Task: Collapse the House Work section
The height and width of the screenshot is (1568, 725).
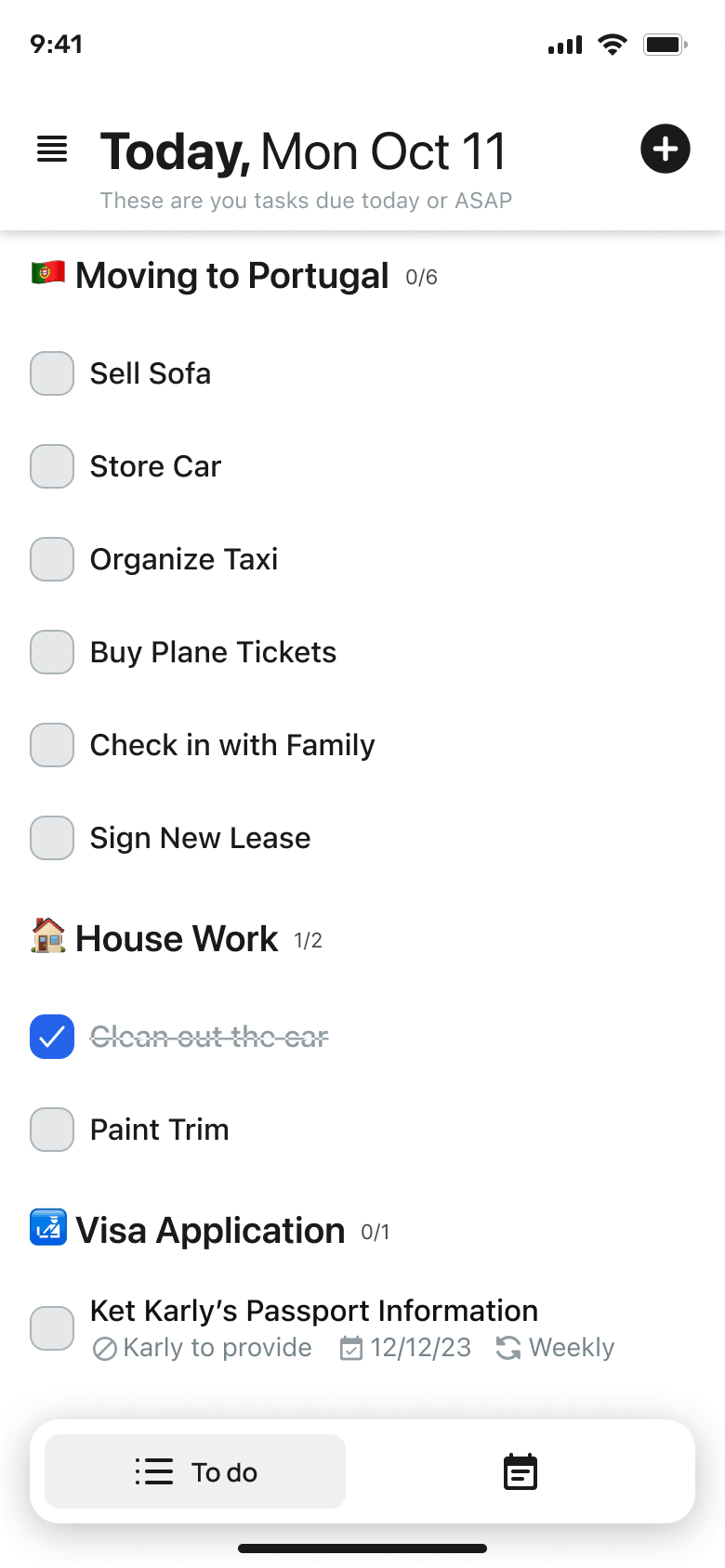Action: point(177,938)
